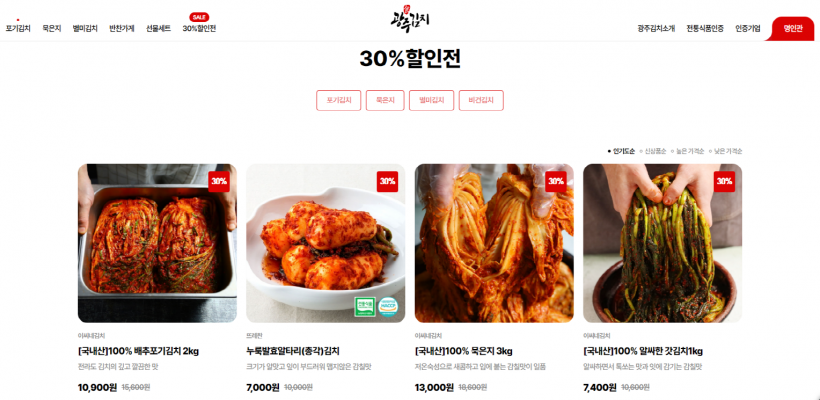Open the 광주김치소개 page
The width and height of the screenshot is (820, 400).
656,28
